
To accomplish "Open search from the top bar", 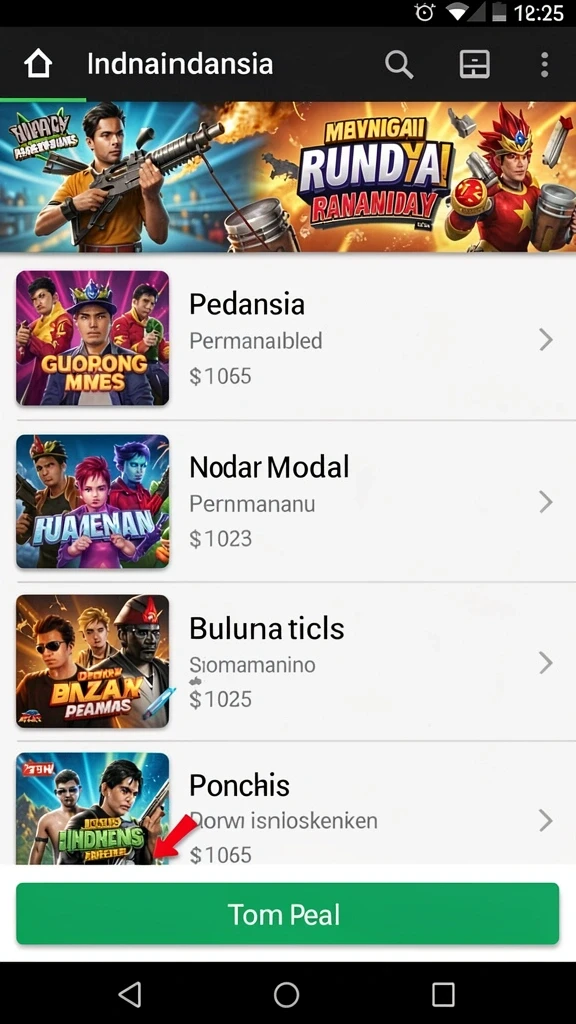I will click(398, 65).
